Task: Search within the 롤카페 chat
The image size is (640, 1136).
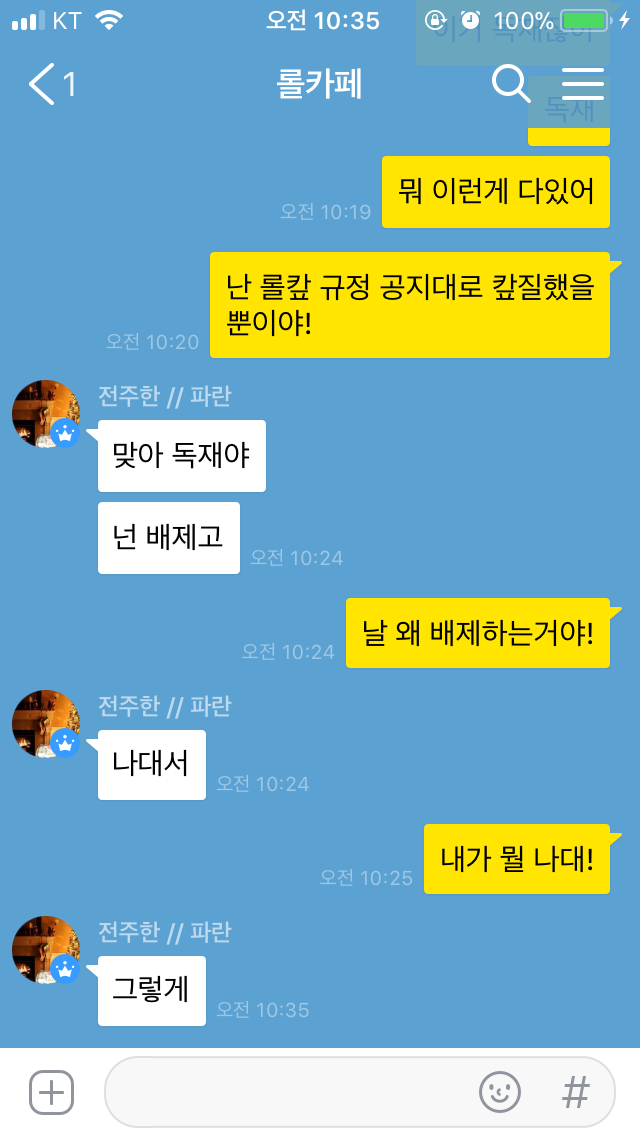Action: [511, 84]
